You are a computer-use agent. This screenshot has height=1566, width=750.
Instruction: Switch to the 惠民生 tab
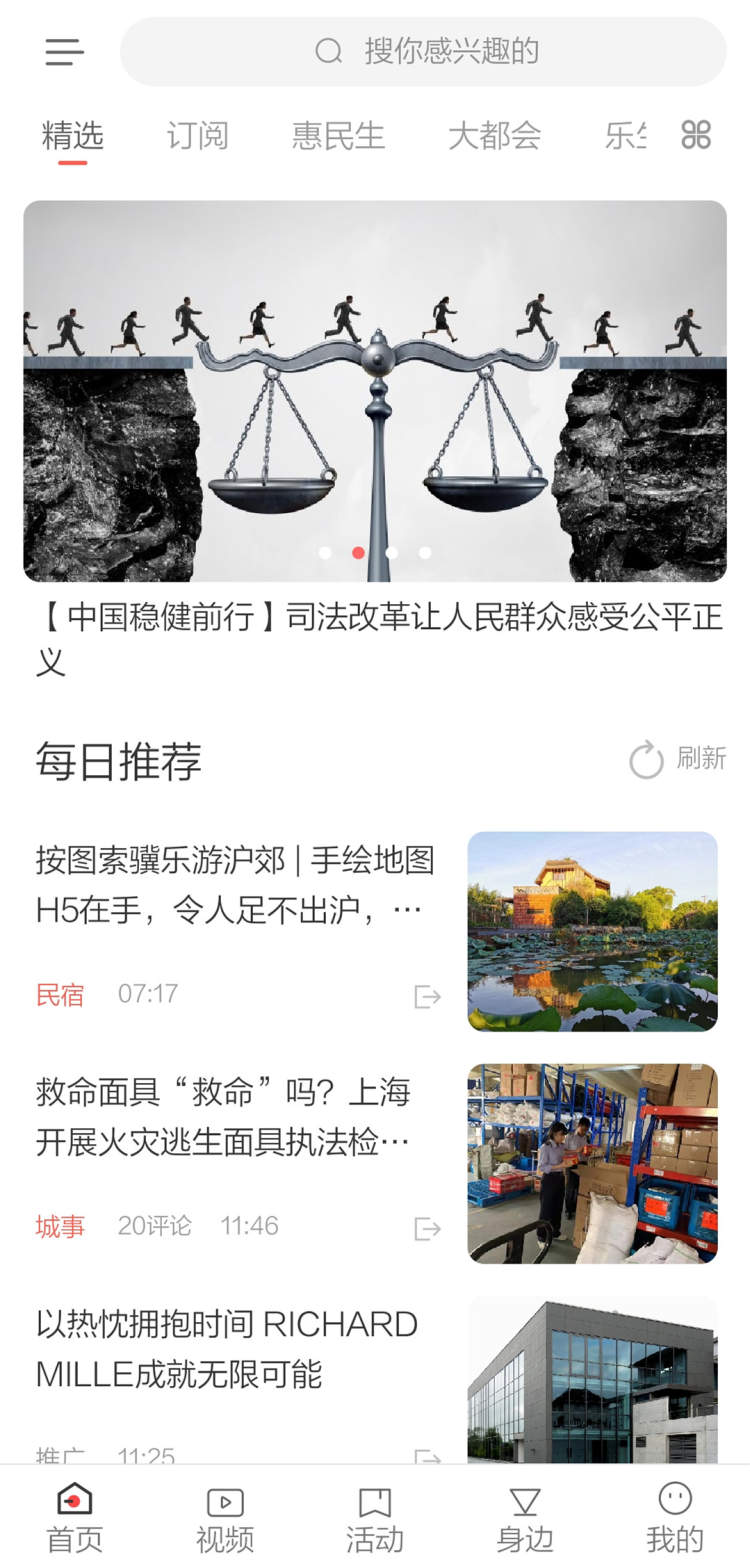point(338,136)
